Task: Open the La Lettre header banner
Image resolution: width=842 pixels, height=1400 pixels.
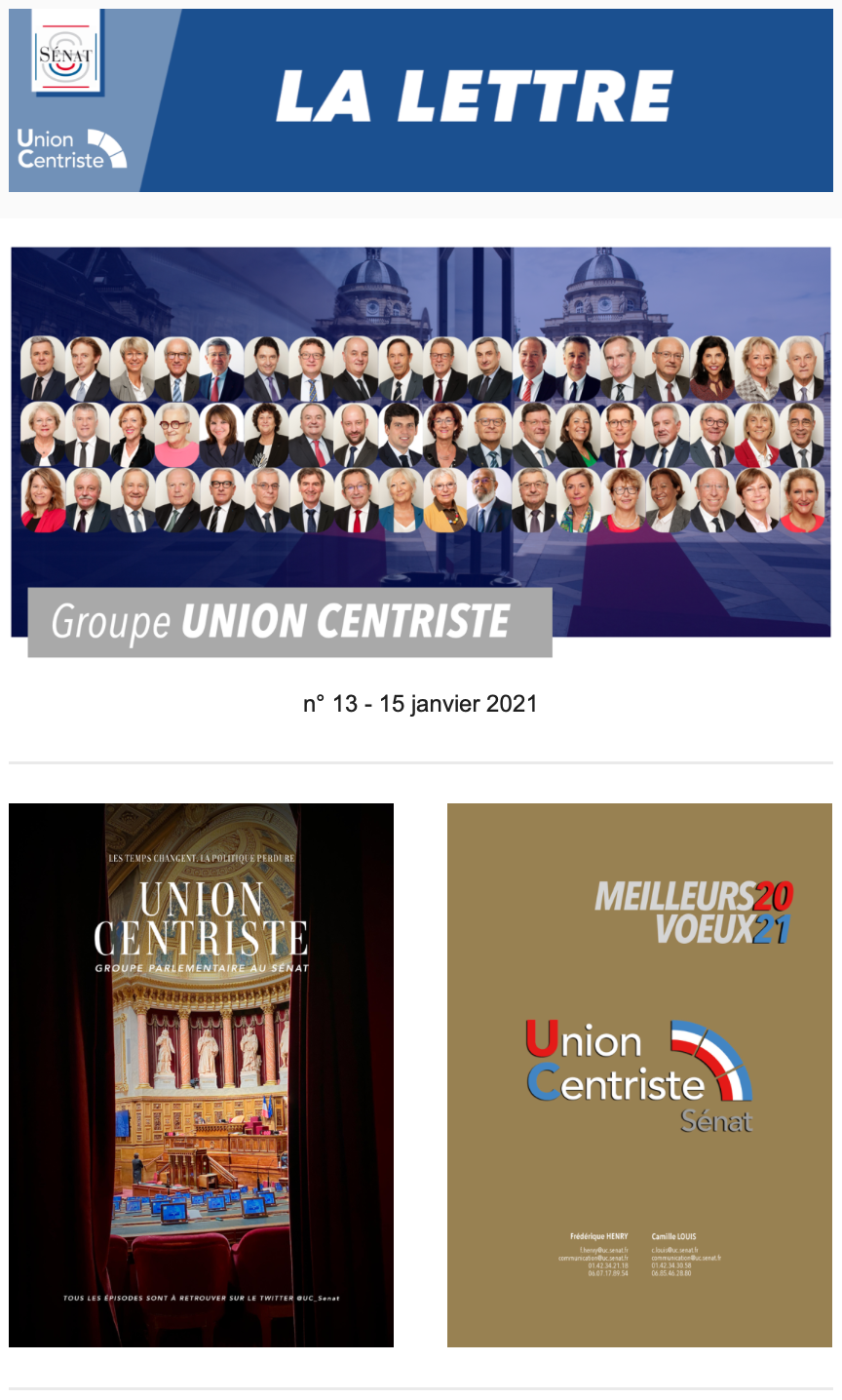Action: [x=421, y=100]
